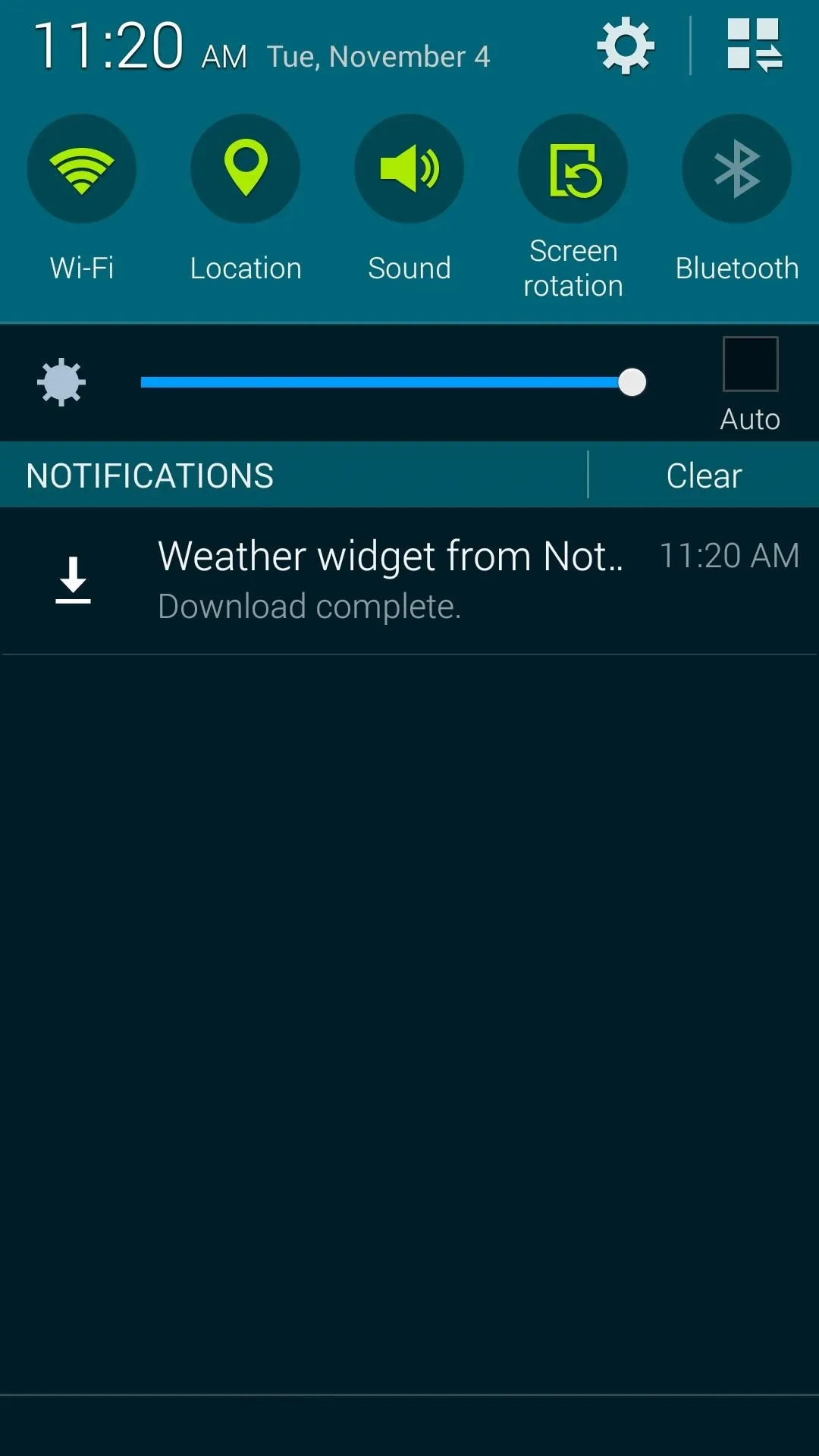819x1456 pixels.
Task: Clear all notifications
Action: click(x=704, y=475)
